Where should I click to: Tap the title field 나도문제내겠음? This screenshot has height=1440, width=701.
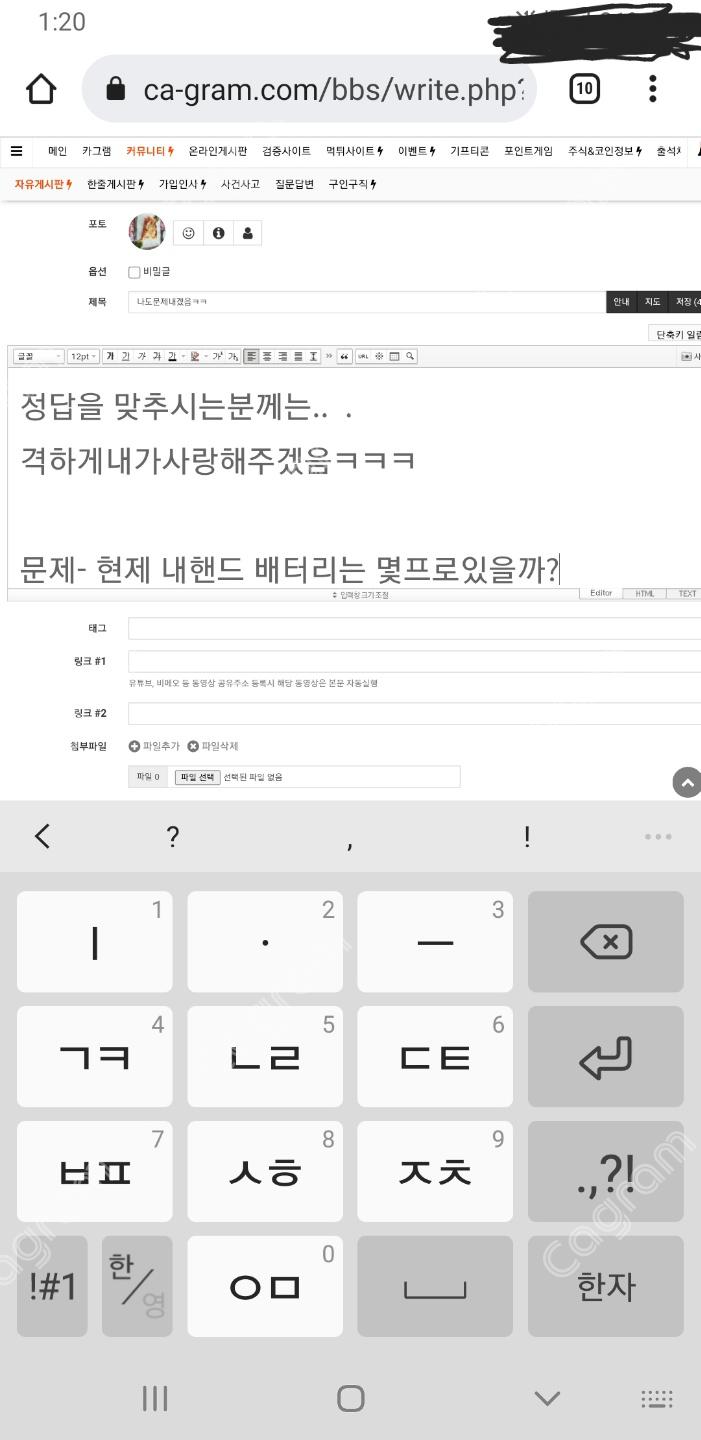365,301
